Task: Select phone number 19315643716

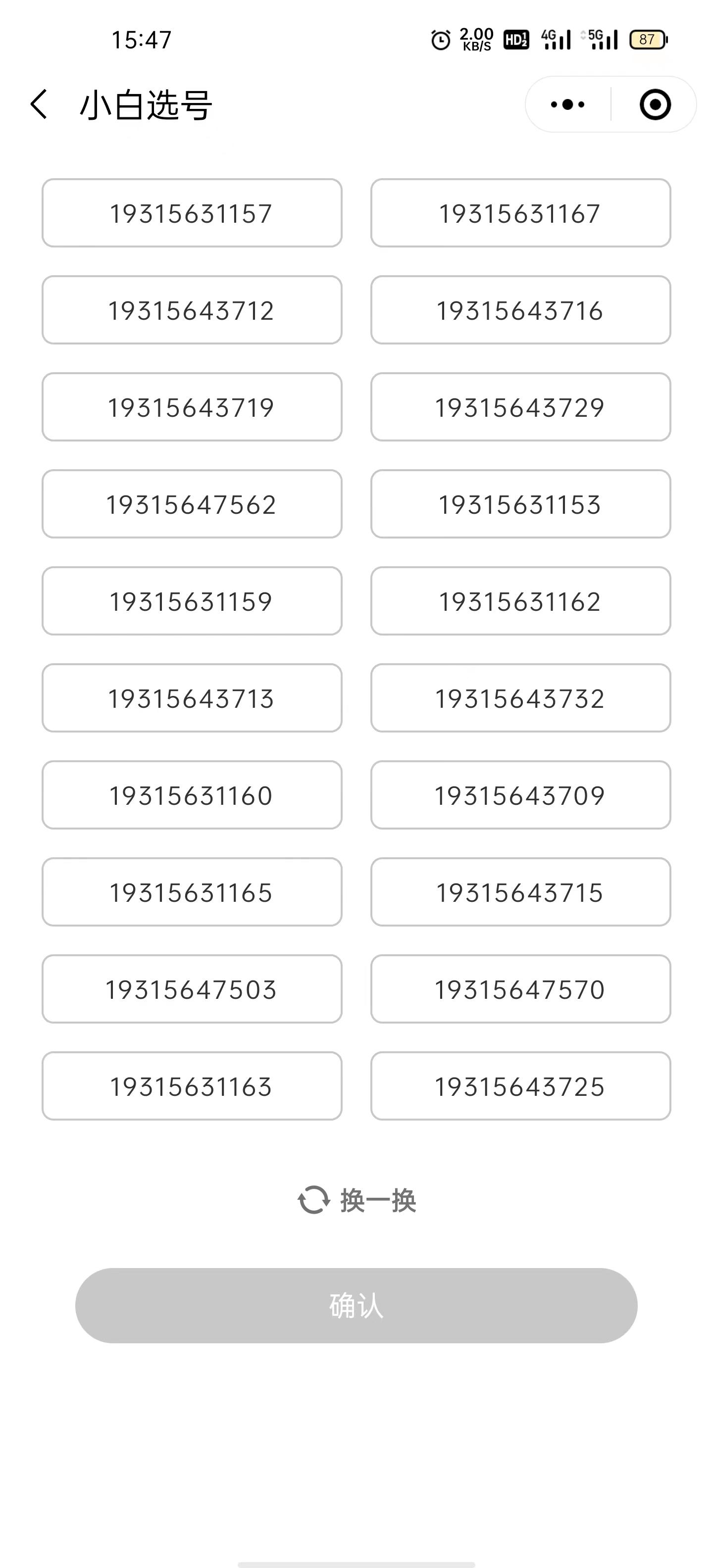Action: [520, 310]
